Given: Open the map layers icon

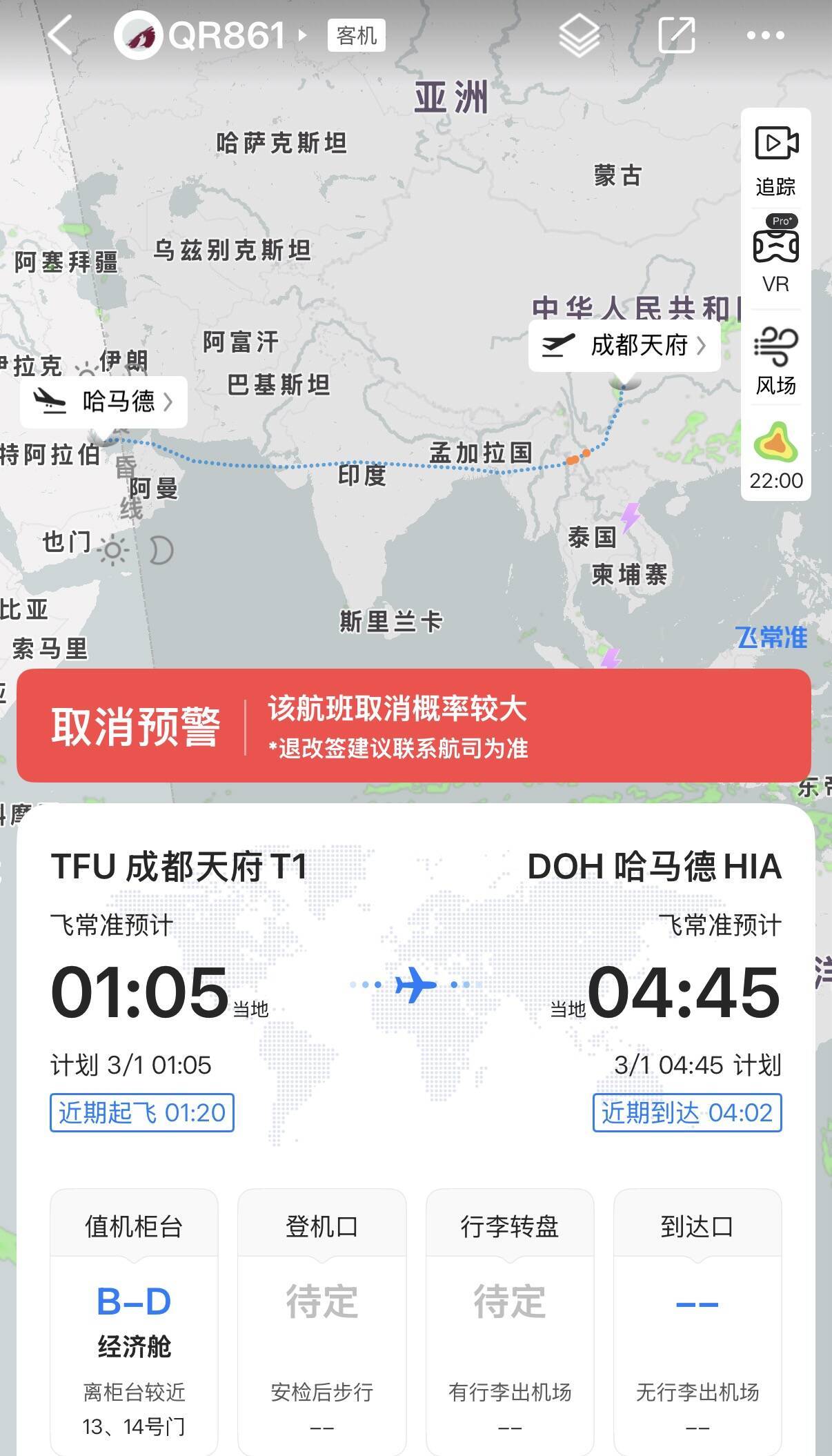Looking at the screenshot, I should pos(579,35).
